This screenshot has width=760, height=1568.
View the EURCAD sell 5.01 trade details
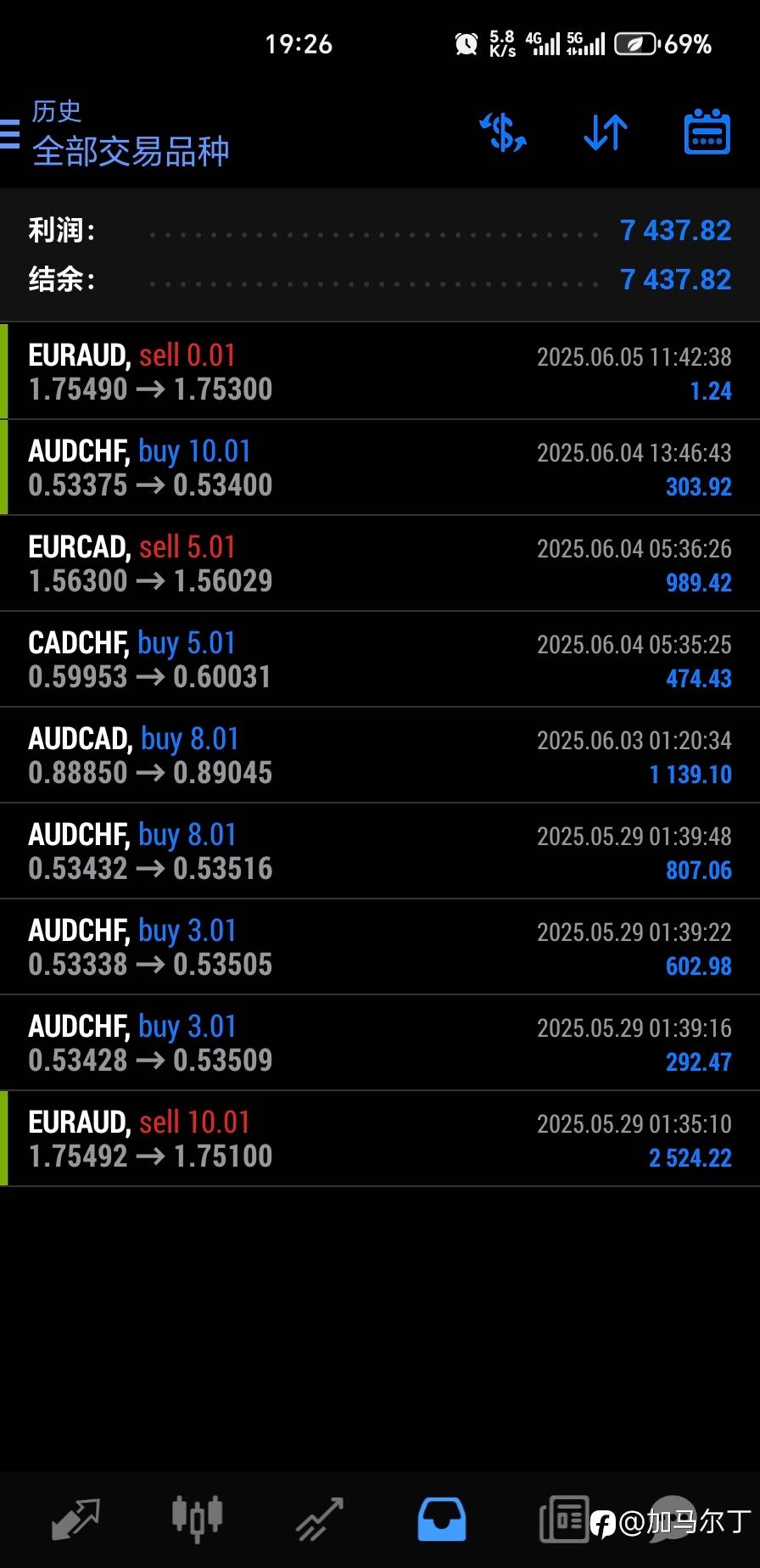[380, 563]
